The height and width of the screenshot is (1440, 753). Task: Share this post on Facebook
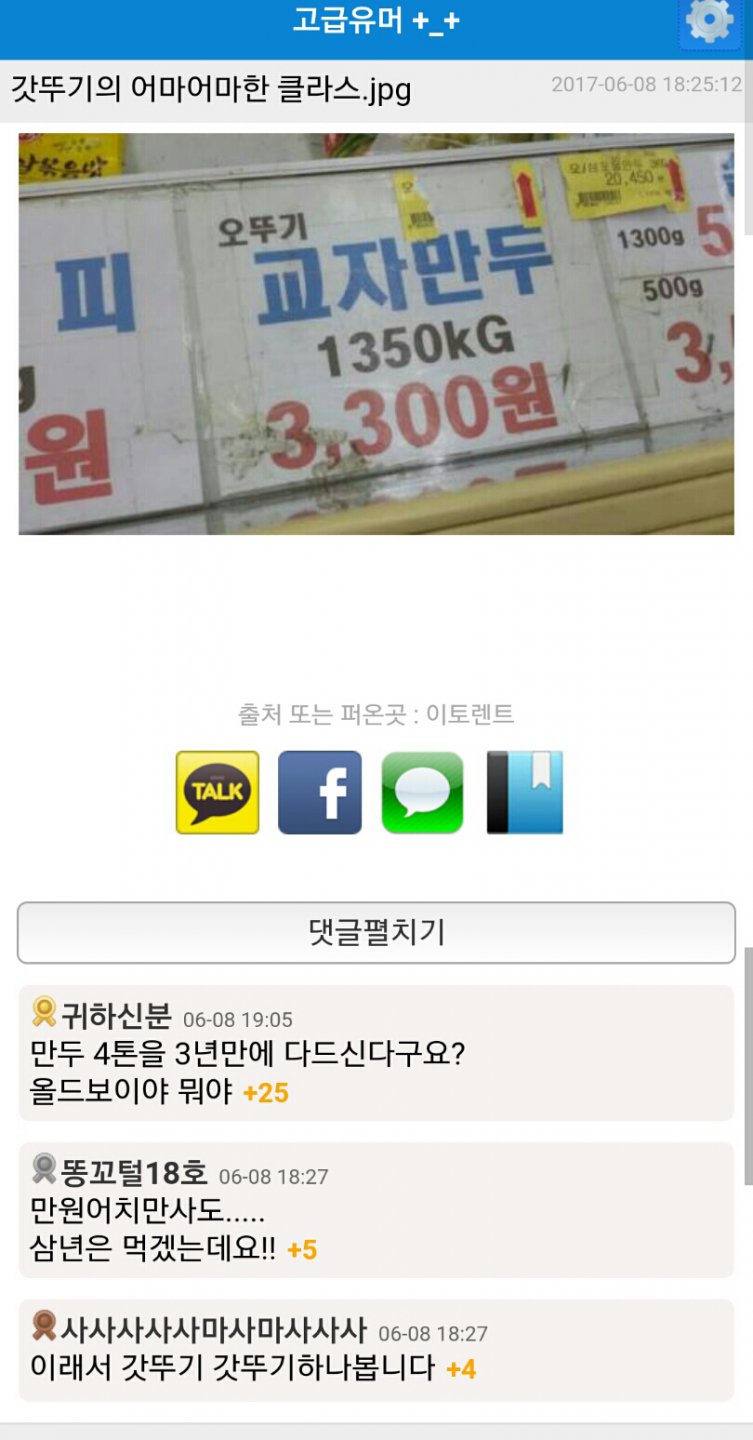[320, 793]
